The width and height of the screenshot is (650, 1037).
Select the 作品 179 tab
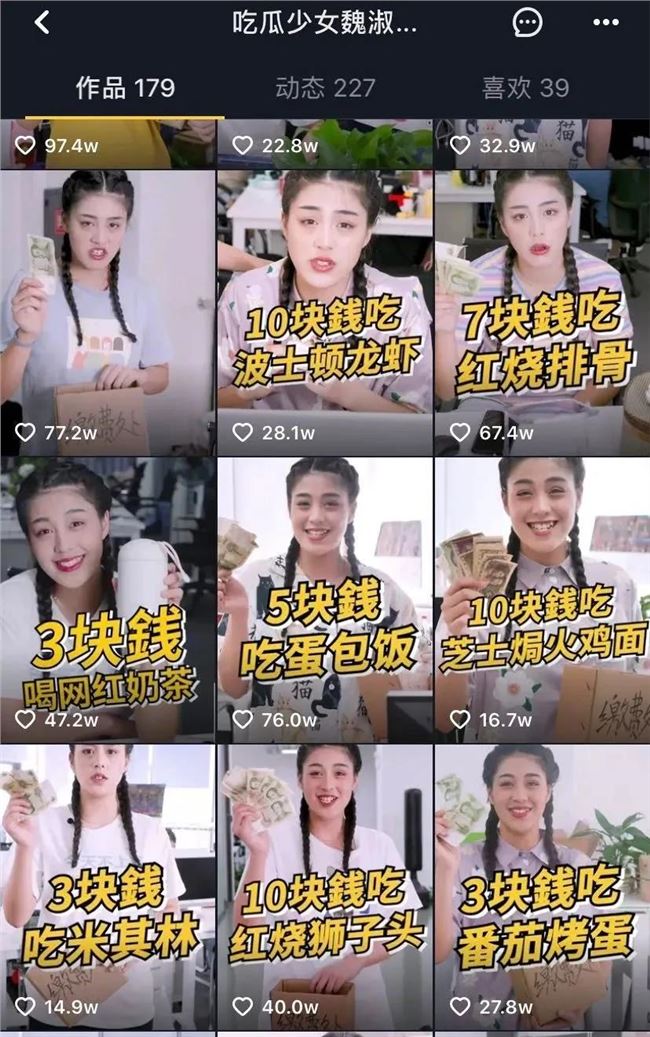click(125, 88)
